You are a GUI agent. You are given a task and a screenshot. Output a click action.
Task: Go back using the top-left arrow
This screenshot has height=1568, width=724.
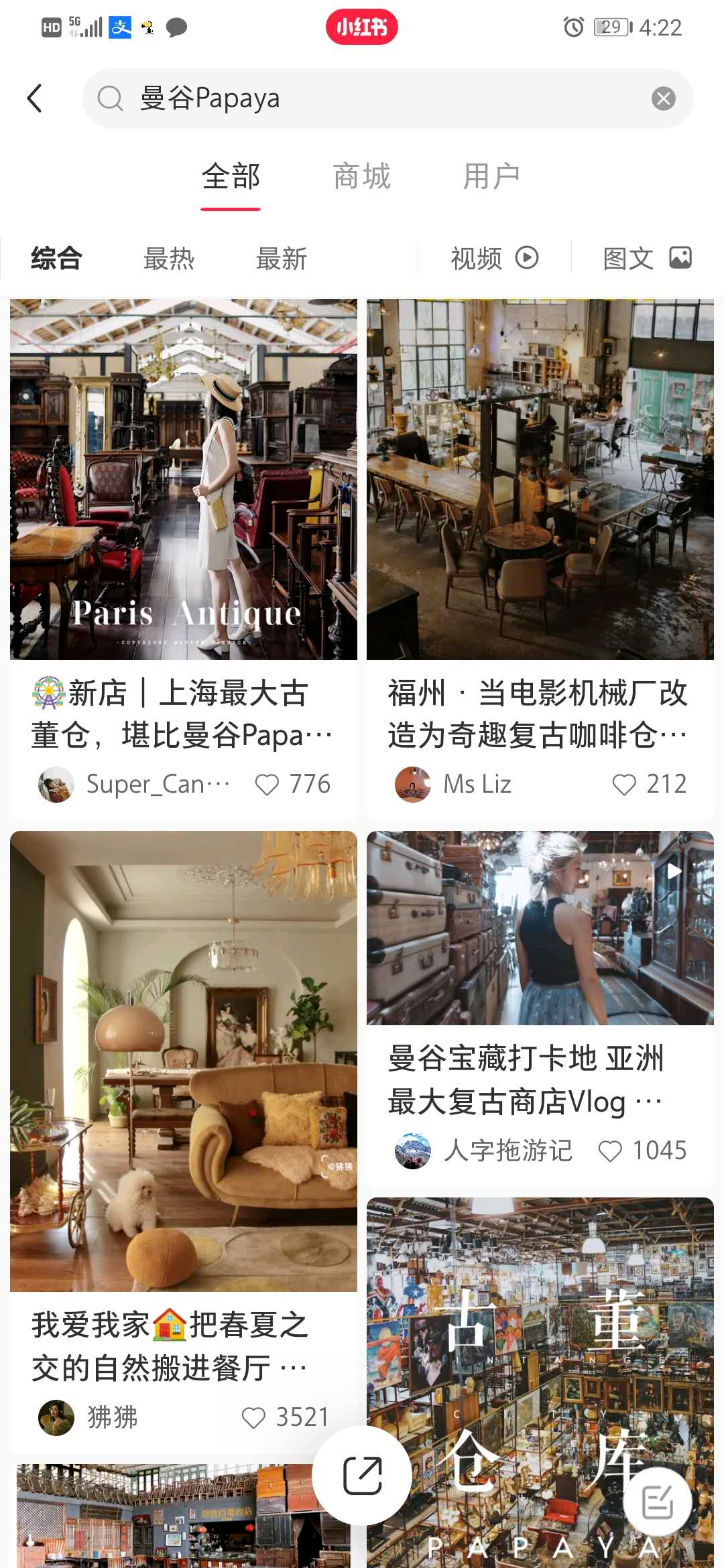(x=35, y=99)
